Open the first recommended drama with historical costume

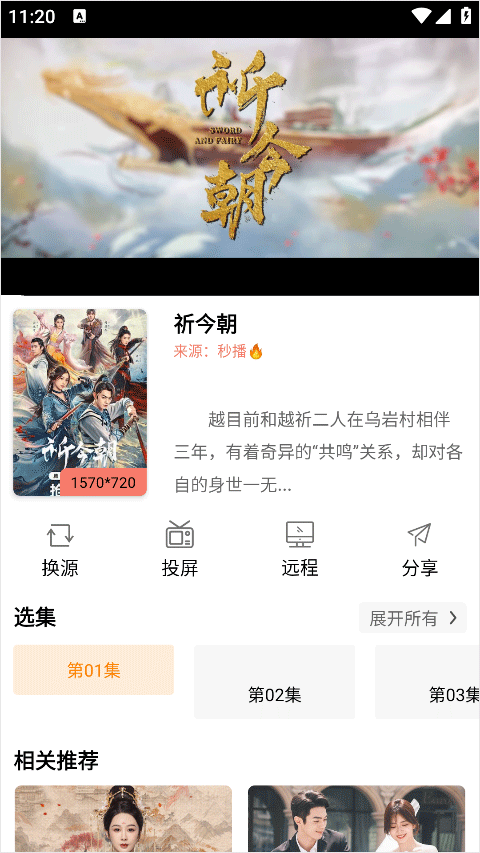pos(123,819)
